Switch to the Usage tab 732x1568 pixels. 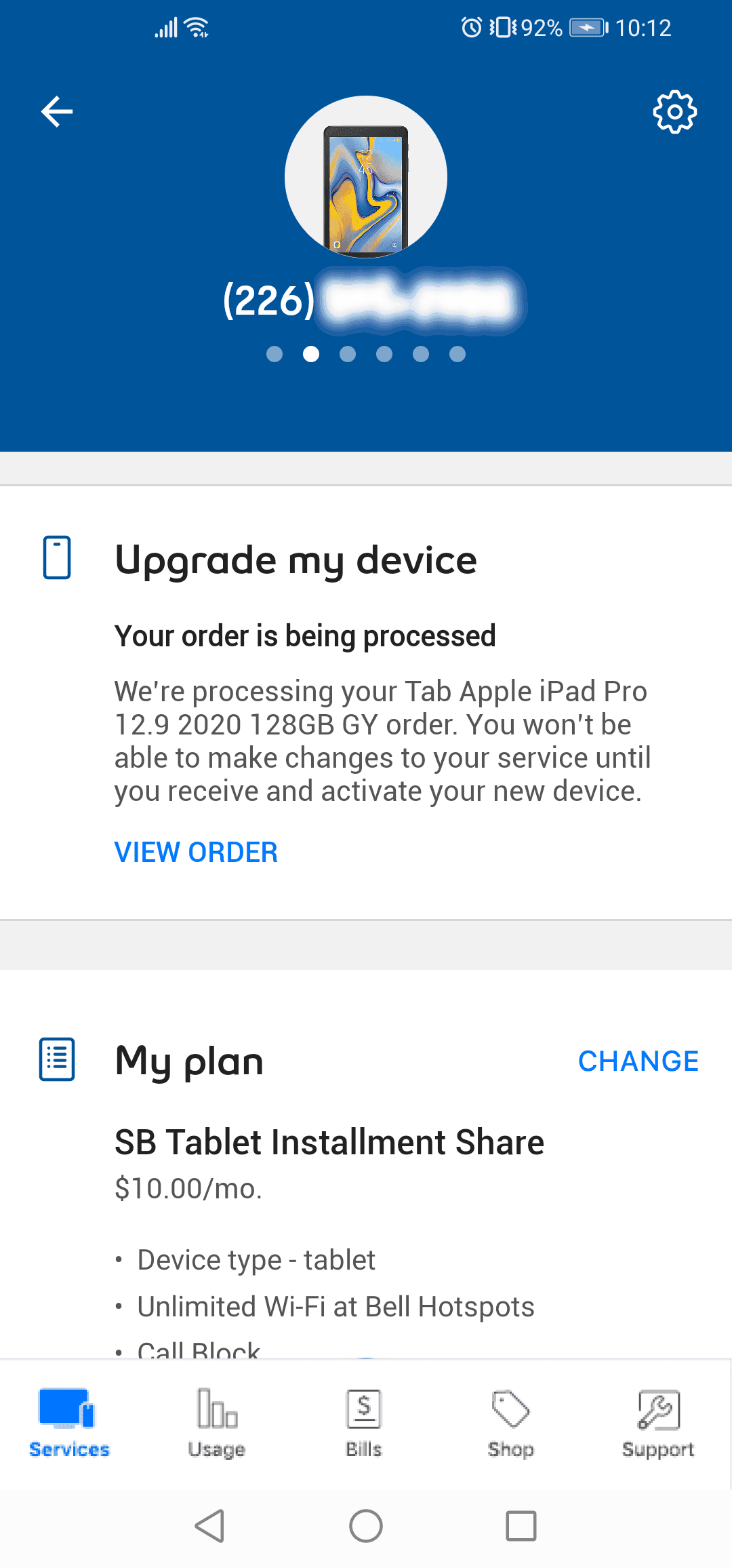217,1423
